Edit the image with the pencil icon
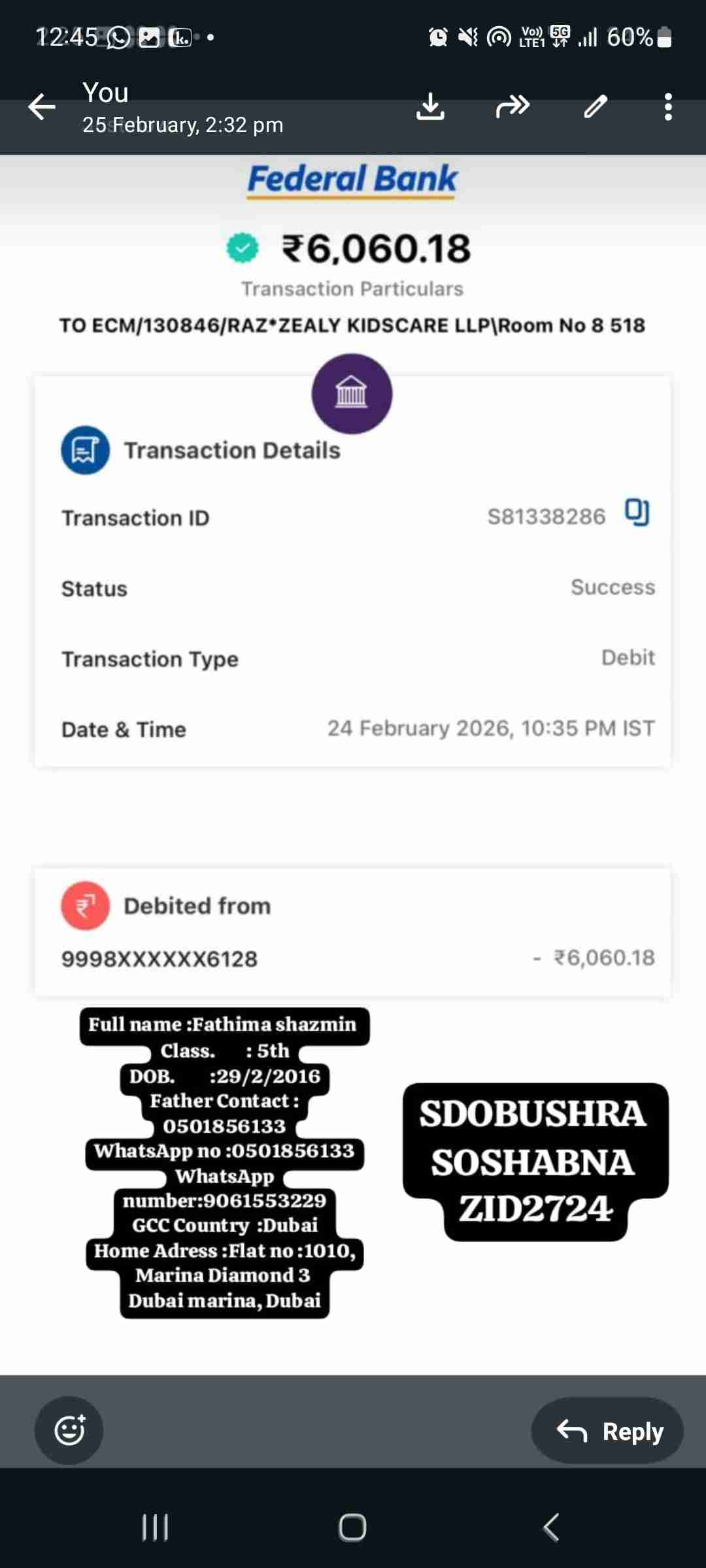 tap(596, 106)
